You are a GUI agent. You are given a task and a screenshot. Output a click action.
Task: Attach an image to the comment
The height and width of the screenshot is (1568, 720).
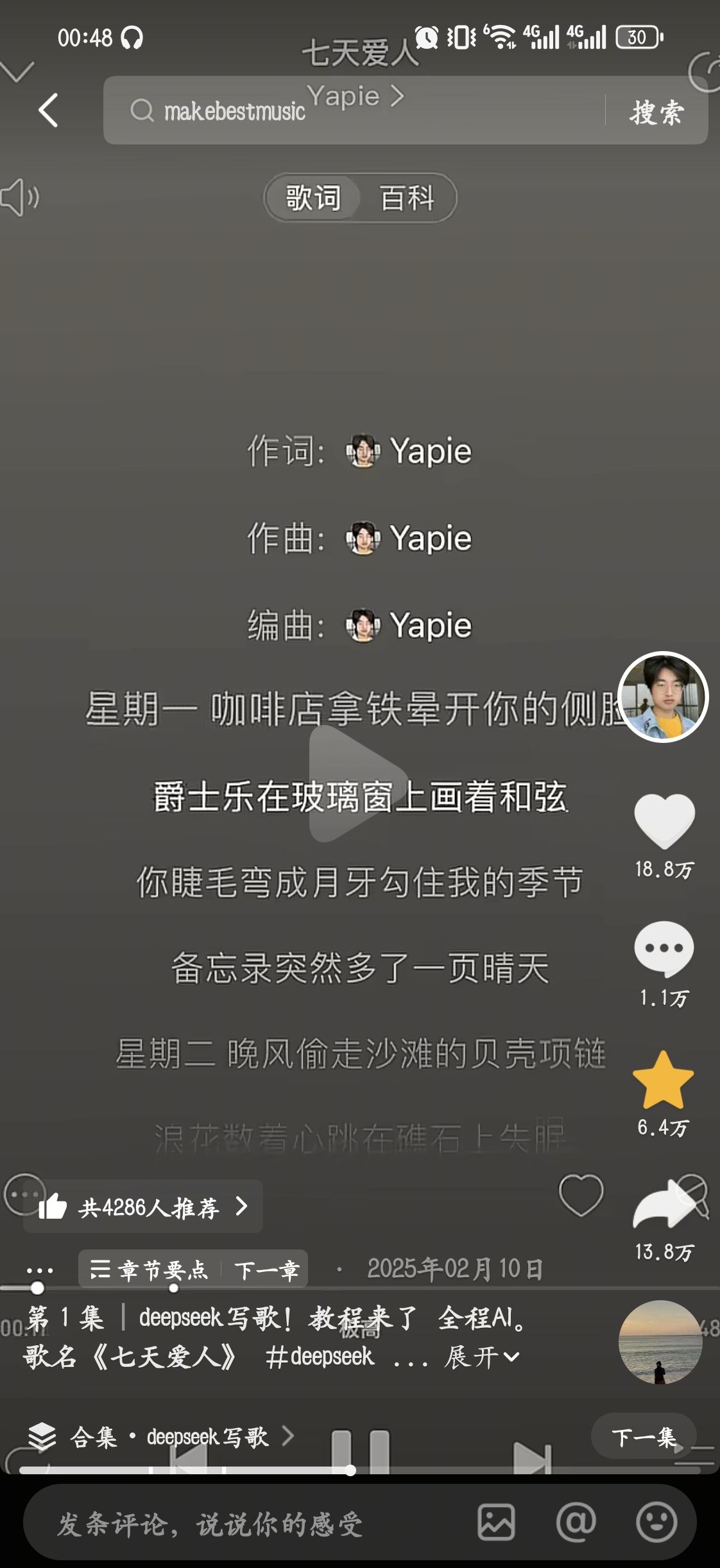[496, 1522]
